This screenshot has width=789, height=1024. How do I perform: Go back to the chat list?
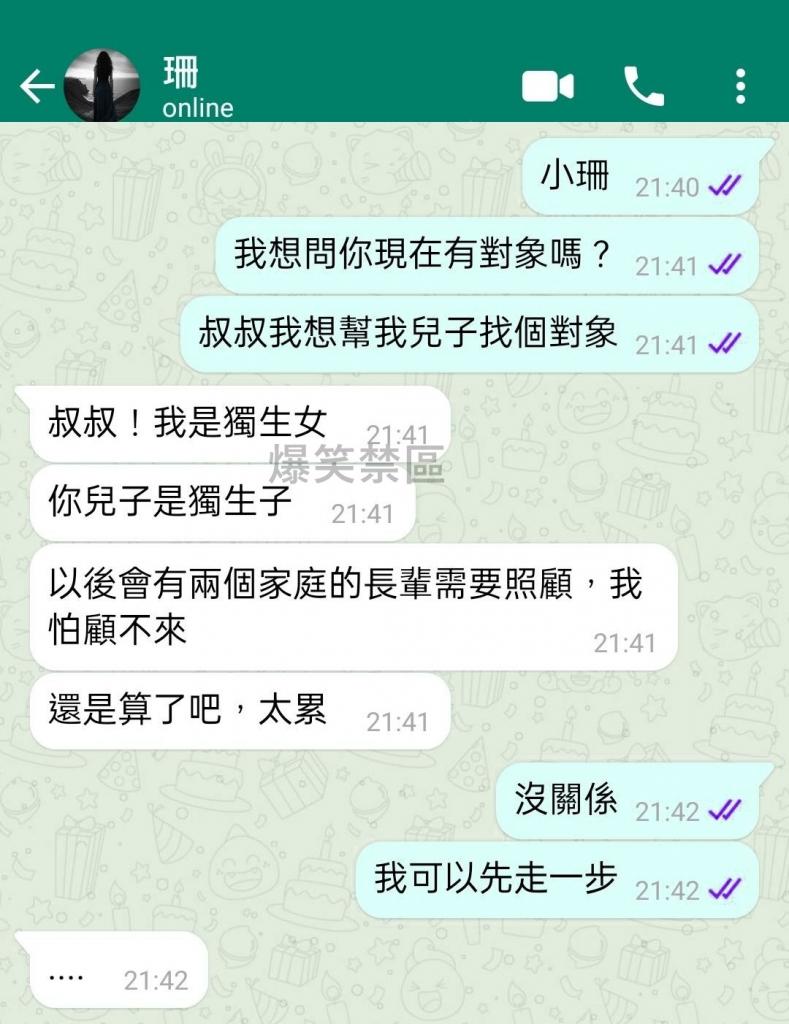(x=36, y=87)
